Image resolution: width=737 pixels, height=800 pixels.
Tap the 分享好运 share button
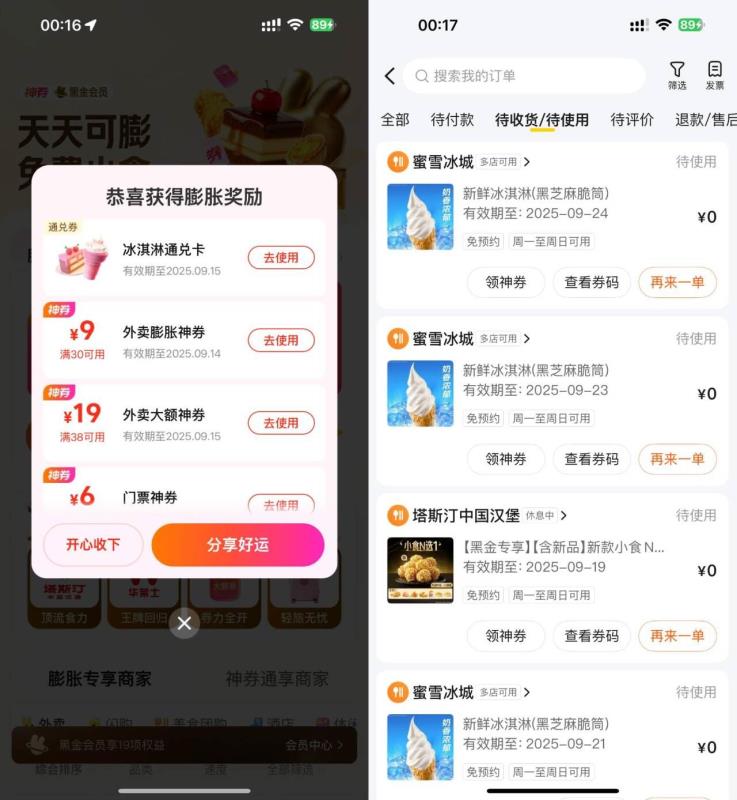(x=237, y=545)
